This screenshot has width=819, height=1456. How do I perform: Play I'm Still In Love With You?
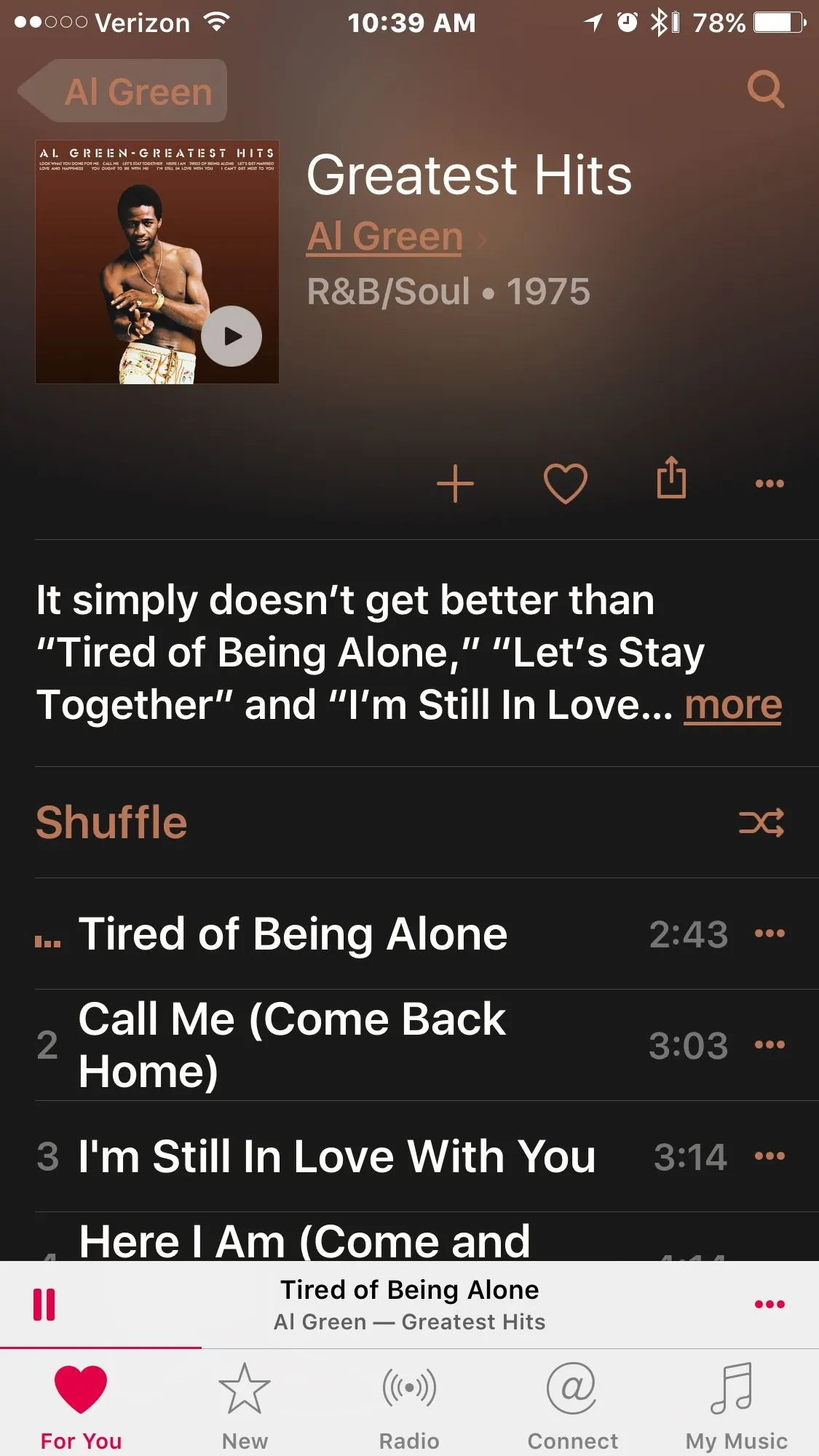336,1156
